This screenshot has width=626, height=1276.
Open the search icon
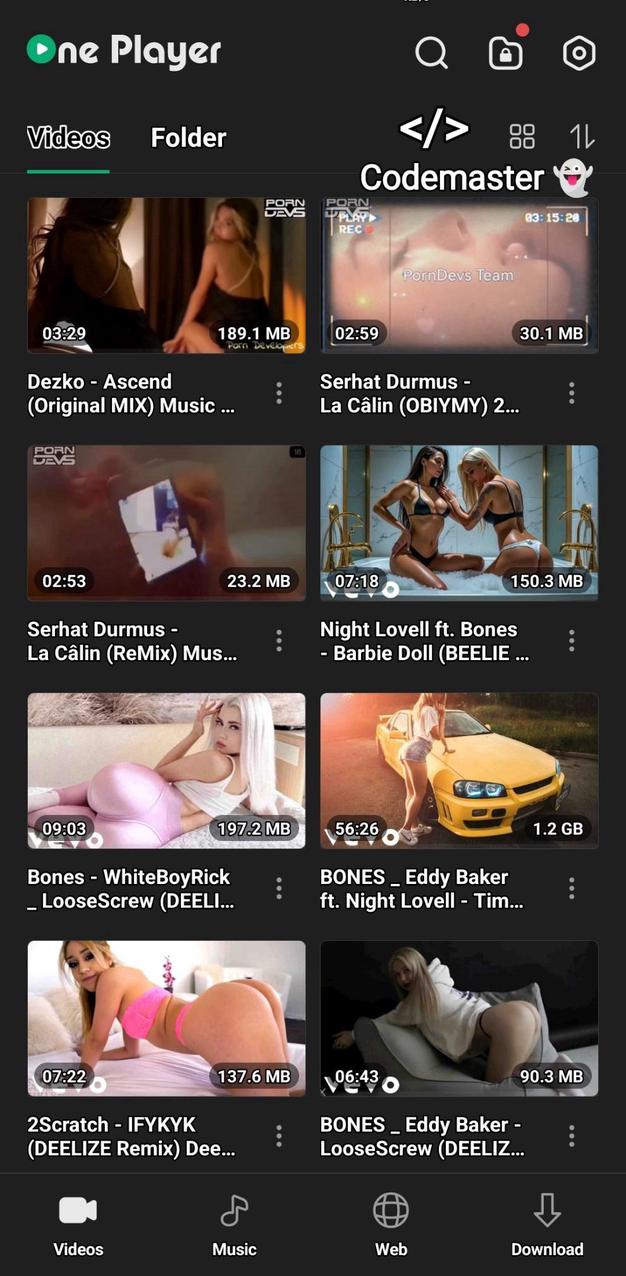click(x=431, y=53)
